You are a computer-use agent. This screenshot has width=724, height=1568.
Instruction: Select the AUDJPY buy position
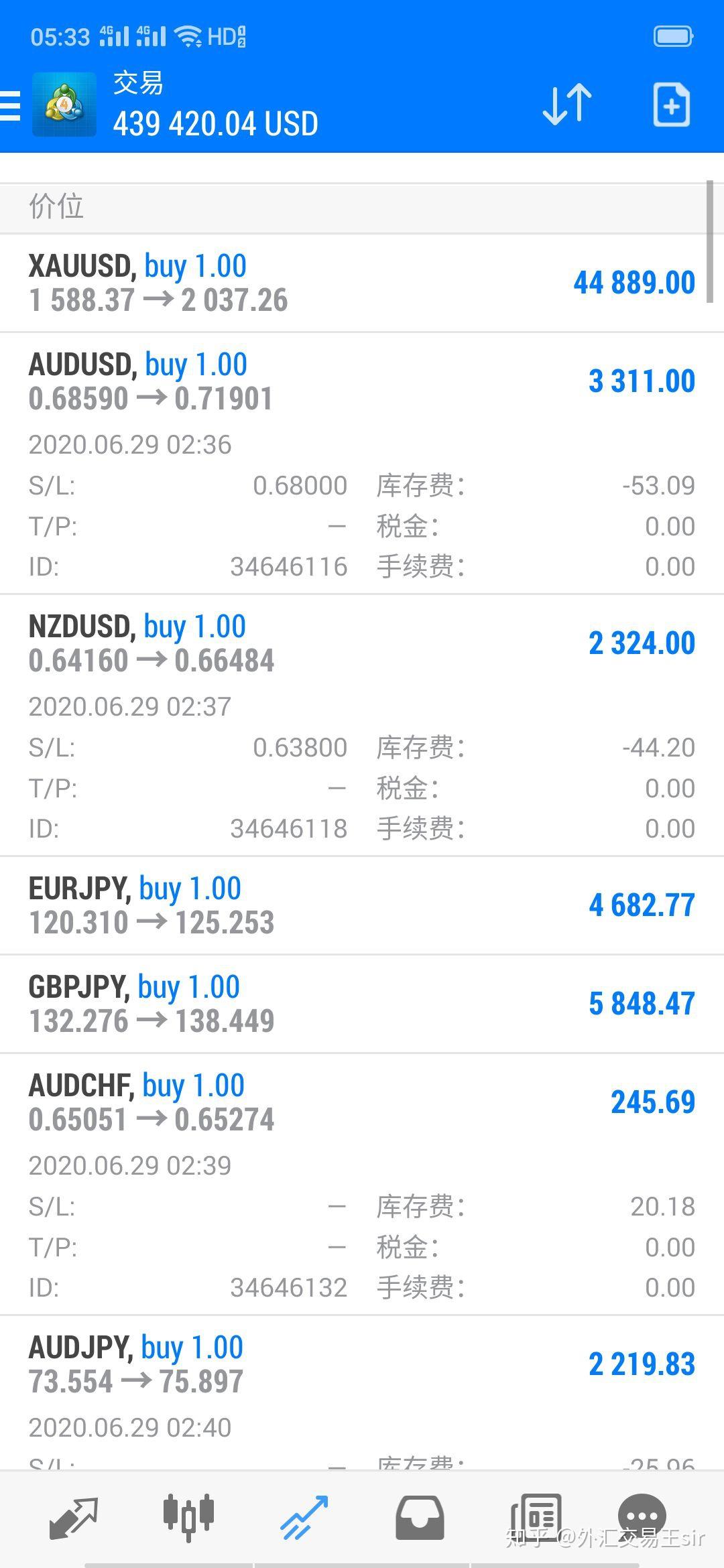362,1364
